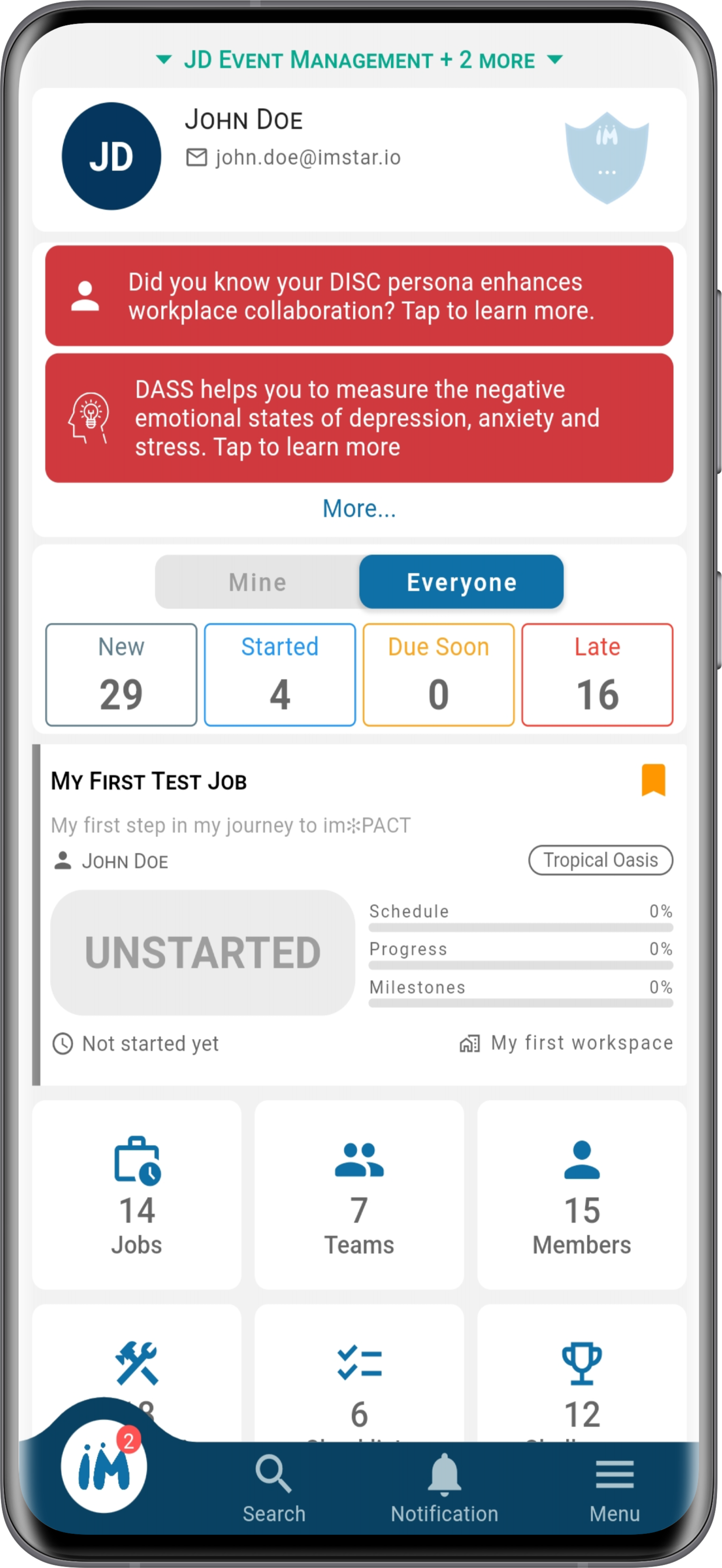
Task: Tap the iM home button with badge
Action: (103, 1466)
